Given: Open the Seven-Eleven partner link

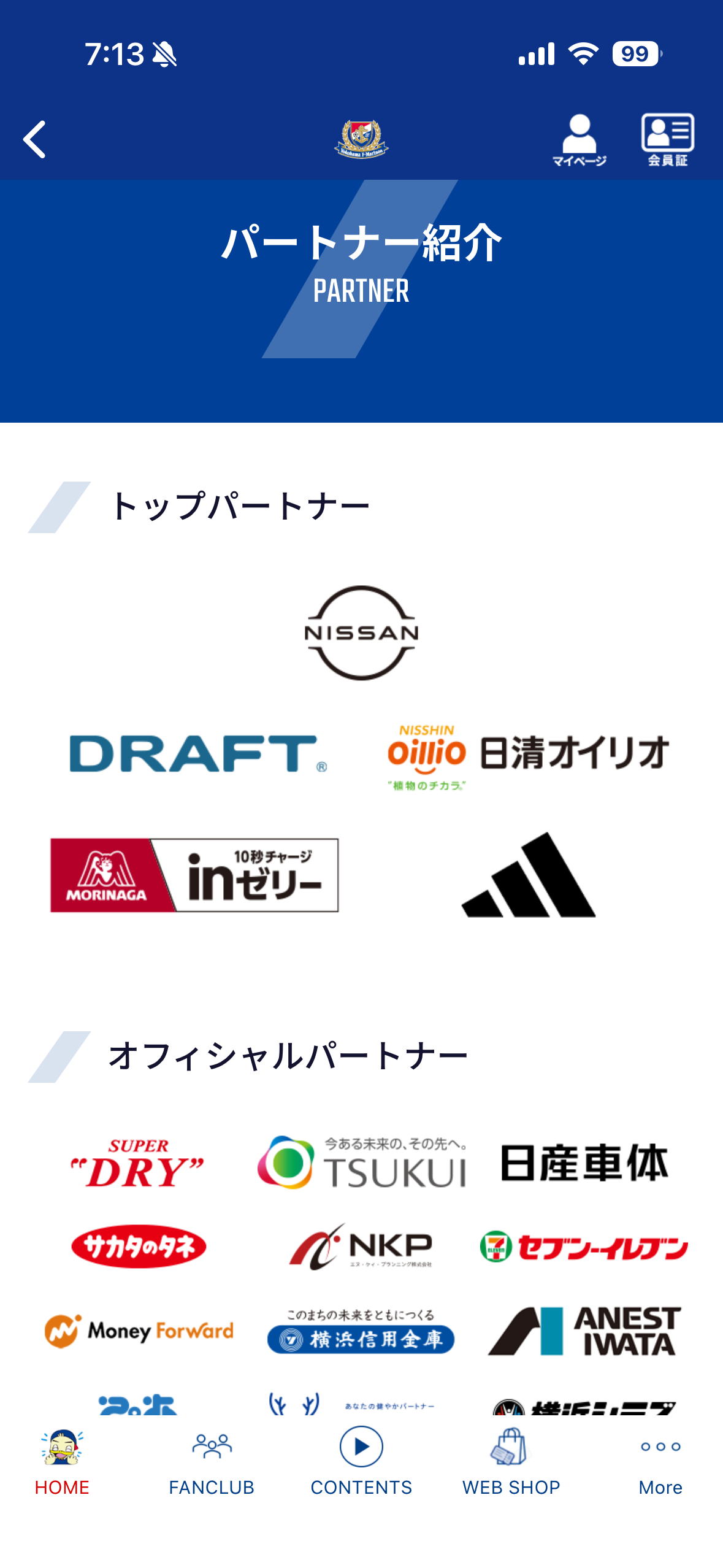Looking at the screenshot, I should pyautogui.click(x=584, y=1246).
